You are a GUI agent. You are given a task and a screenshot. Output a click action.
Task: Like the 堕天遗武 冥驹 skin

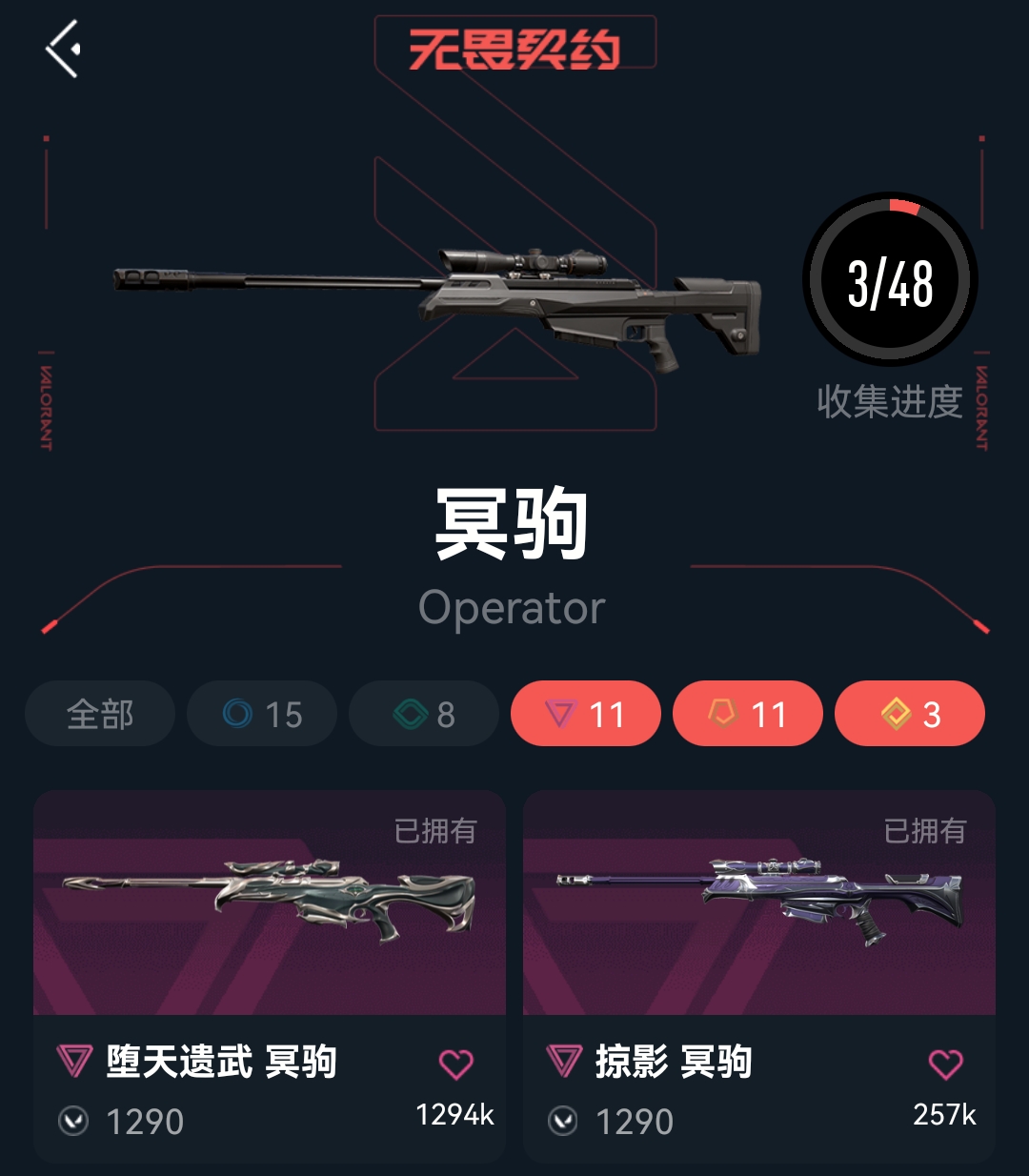point(455,1064)
